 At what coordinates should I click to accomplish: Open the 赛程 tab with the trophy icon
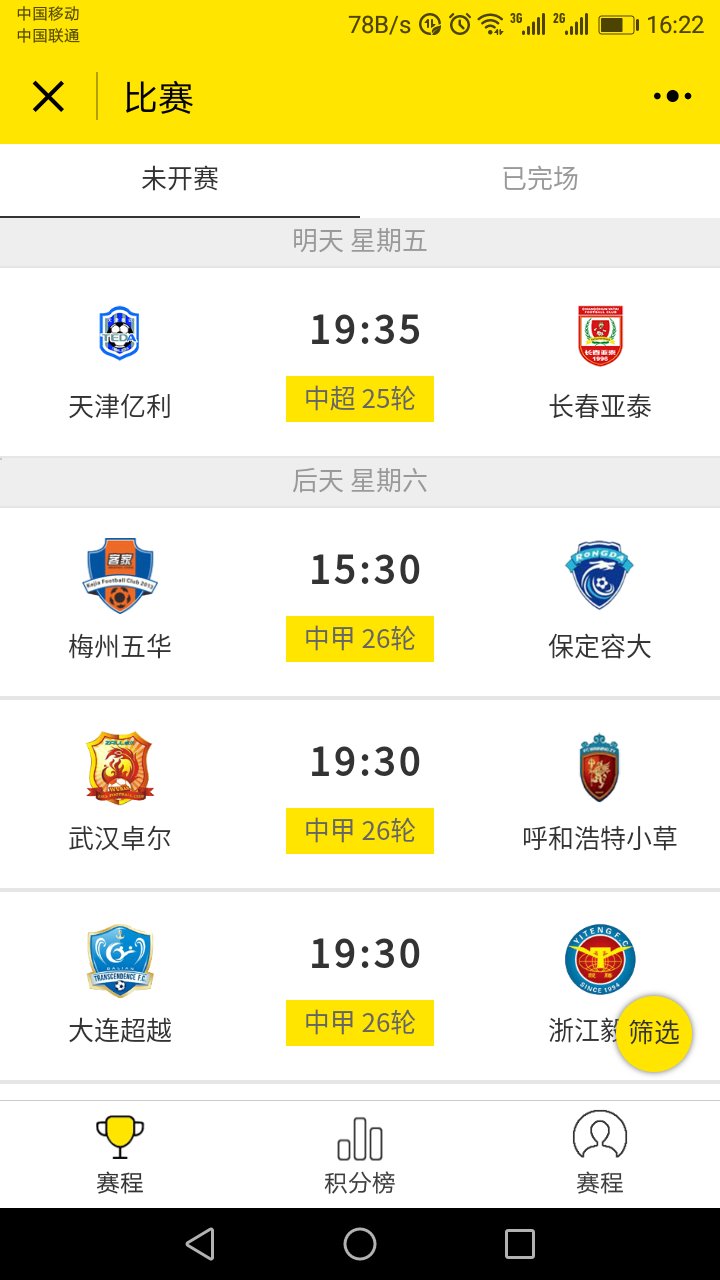tap(120, 1155)
